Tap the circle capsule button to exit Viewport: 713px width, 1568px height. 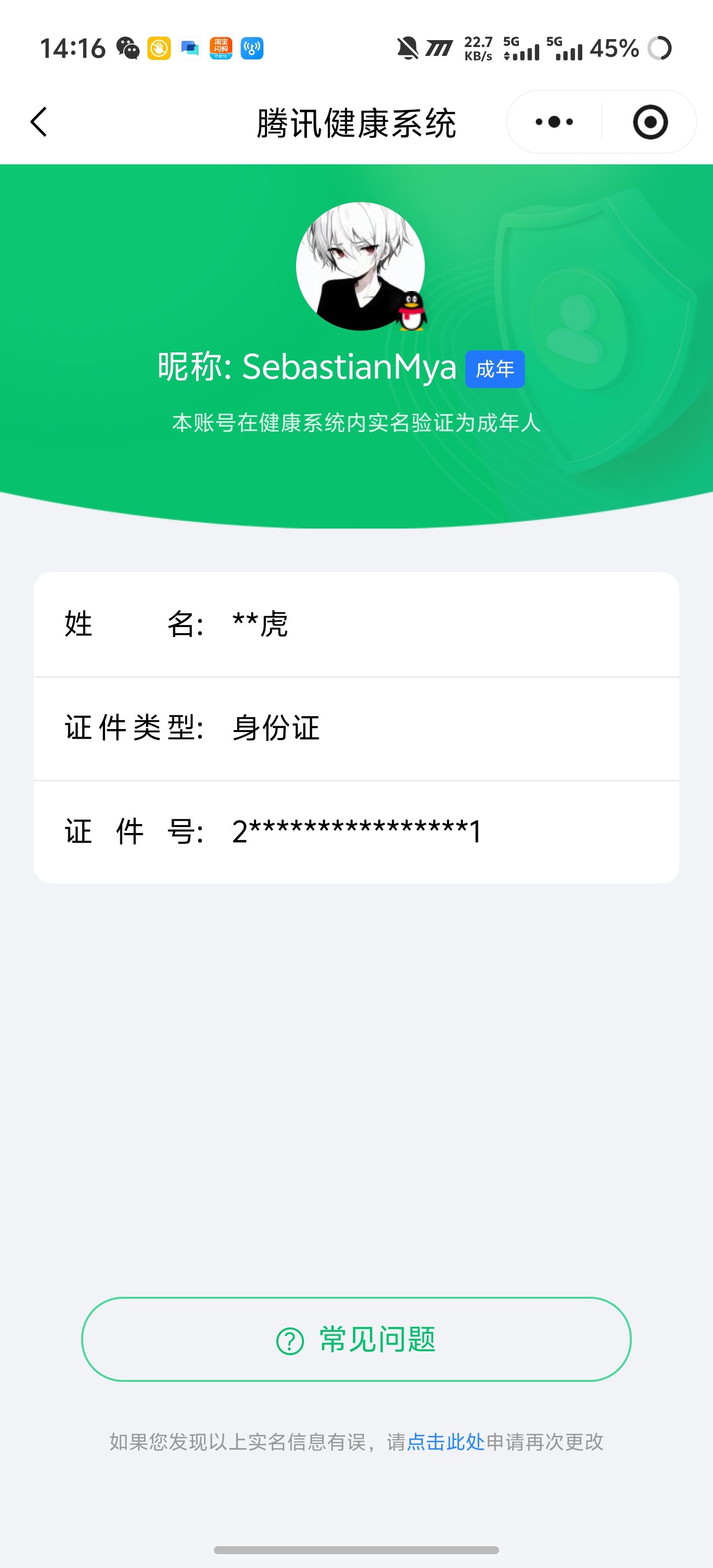point(650,122)
